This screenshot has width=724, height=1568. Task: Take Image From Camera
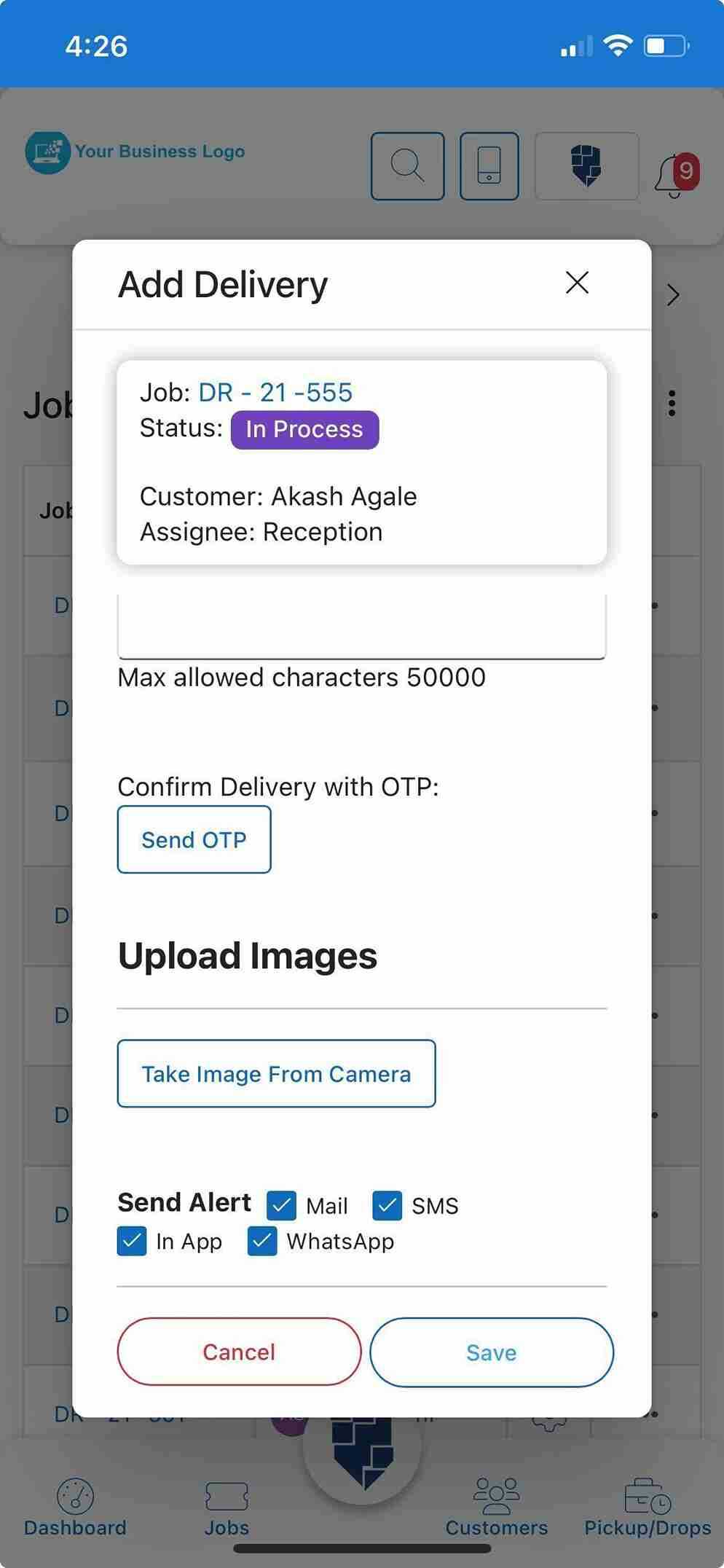pos(277,1073)
